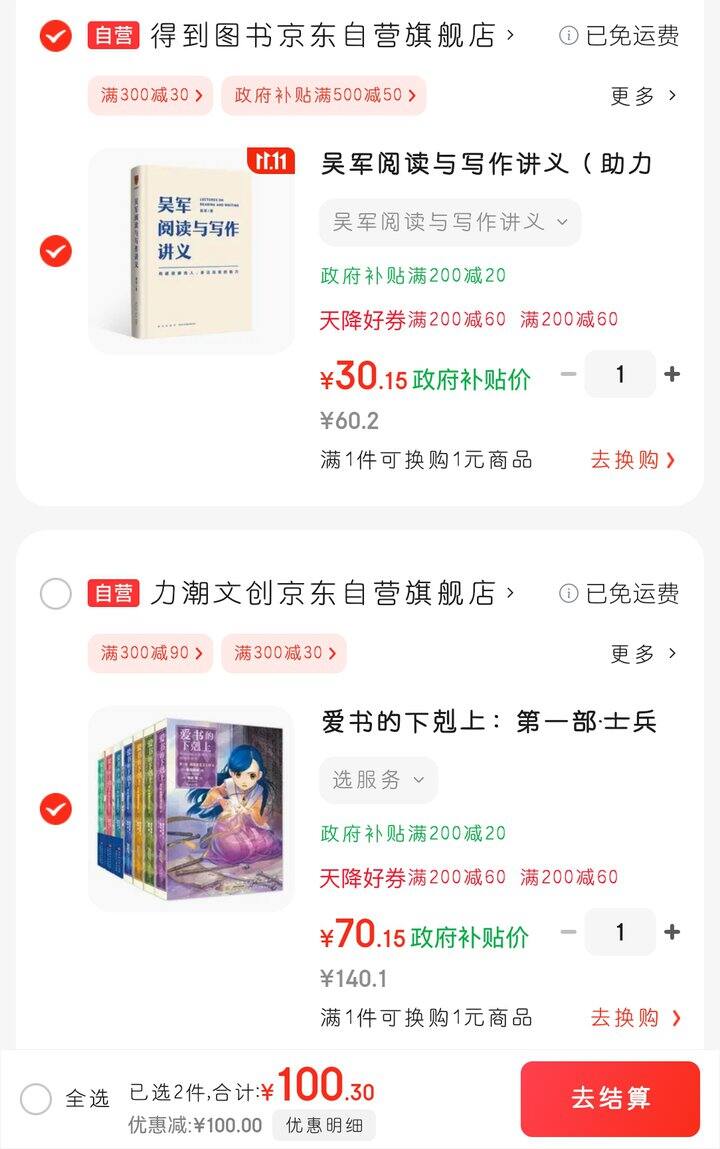Visit 力潮文创京东自营旗舰店 store page

click(x=330, y=594)
